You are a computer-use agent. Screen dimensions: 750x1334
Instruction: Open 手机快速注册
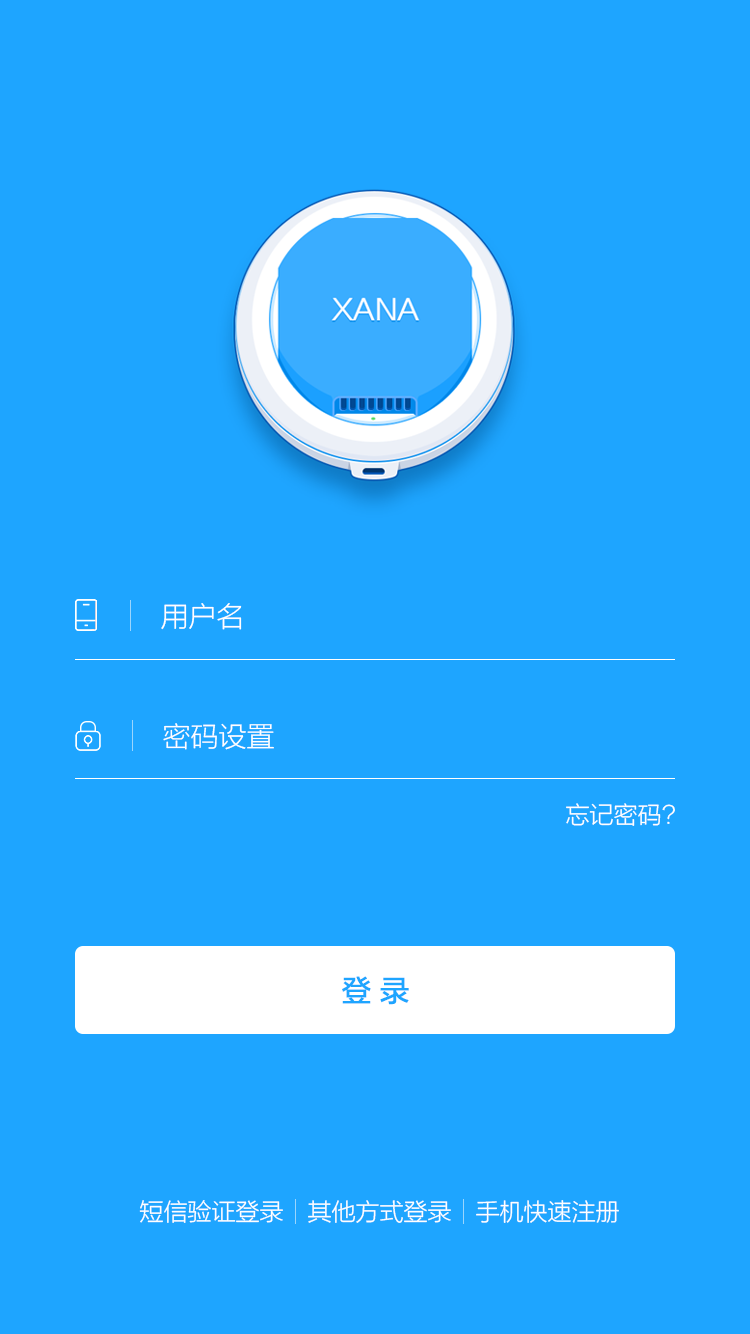547,1212
